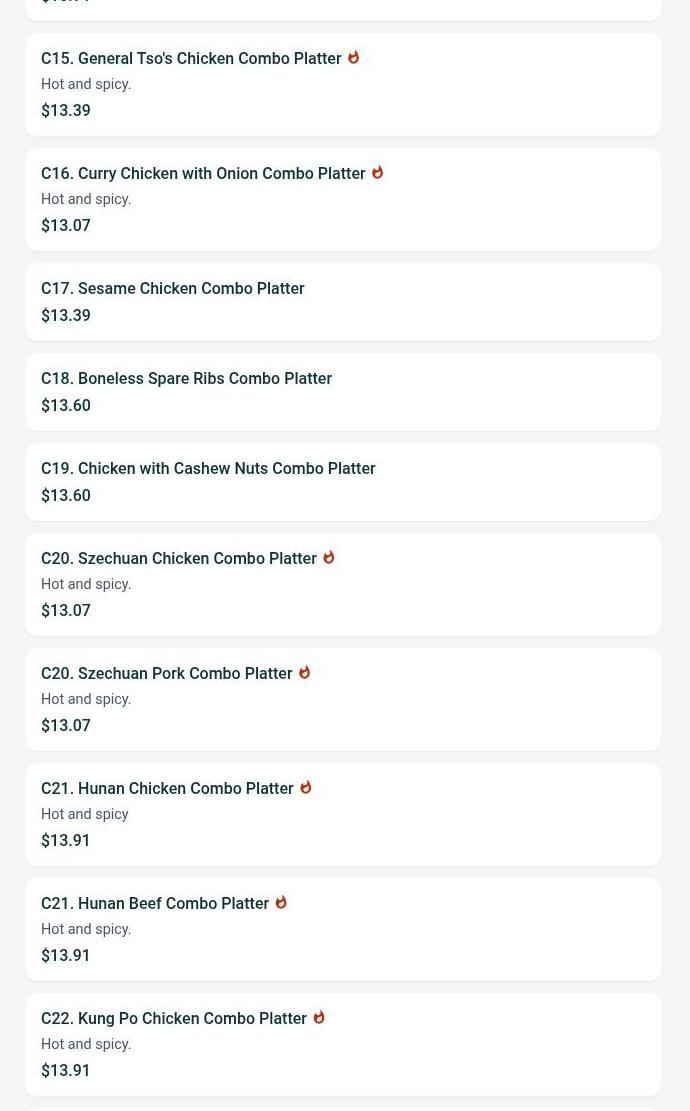This screenshot has width=690, height=1111.
Task: Select C21 Hunan Chicken Combo Platter
Action: coord(167,789)
